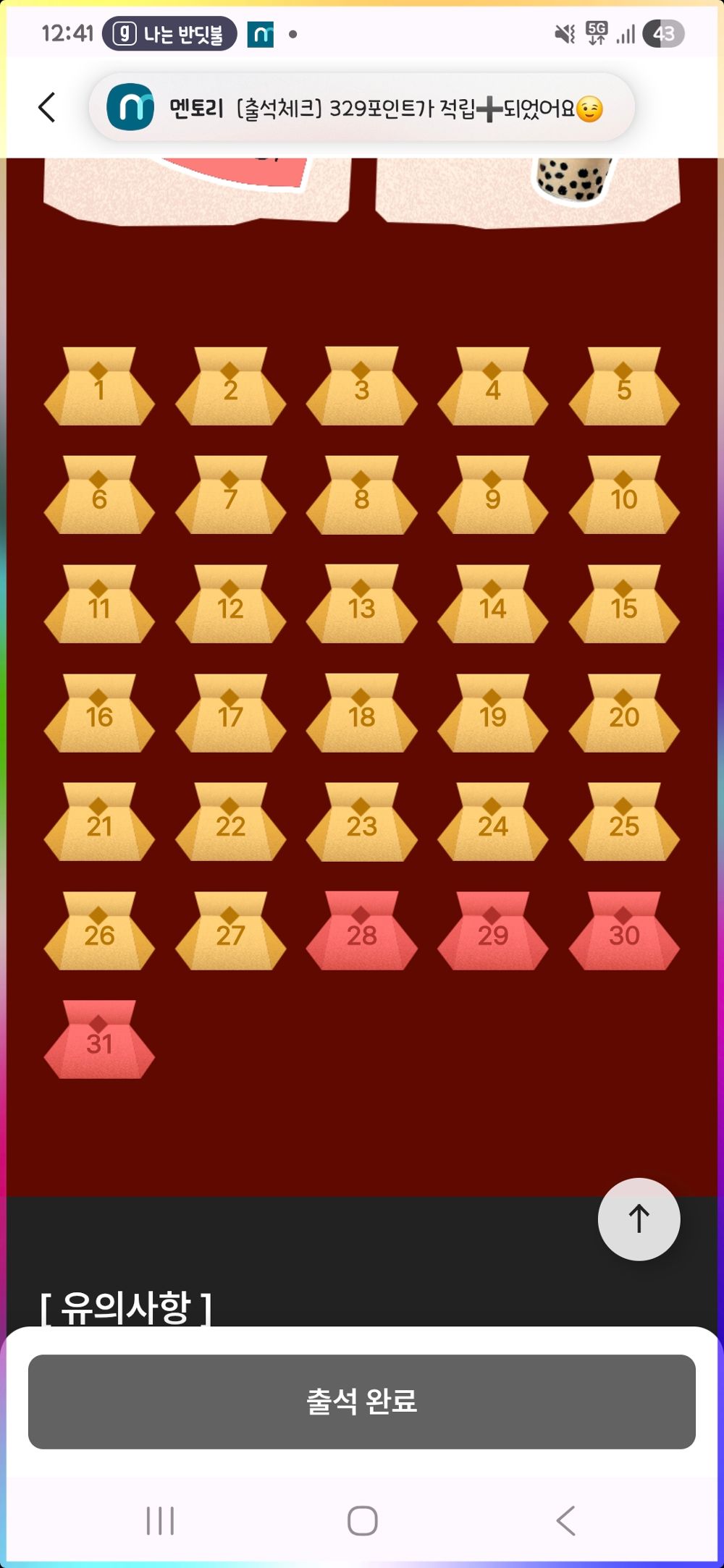Select lucky pouch number 13
This screenshot has height=1568, width=724.
pos(361,606)
